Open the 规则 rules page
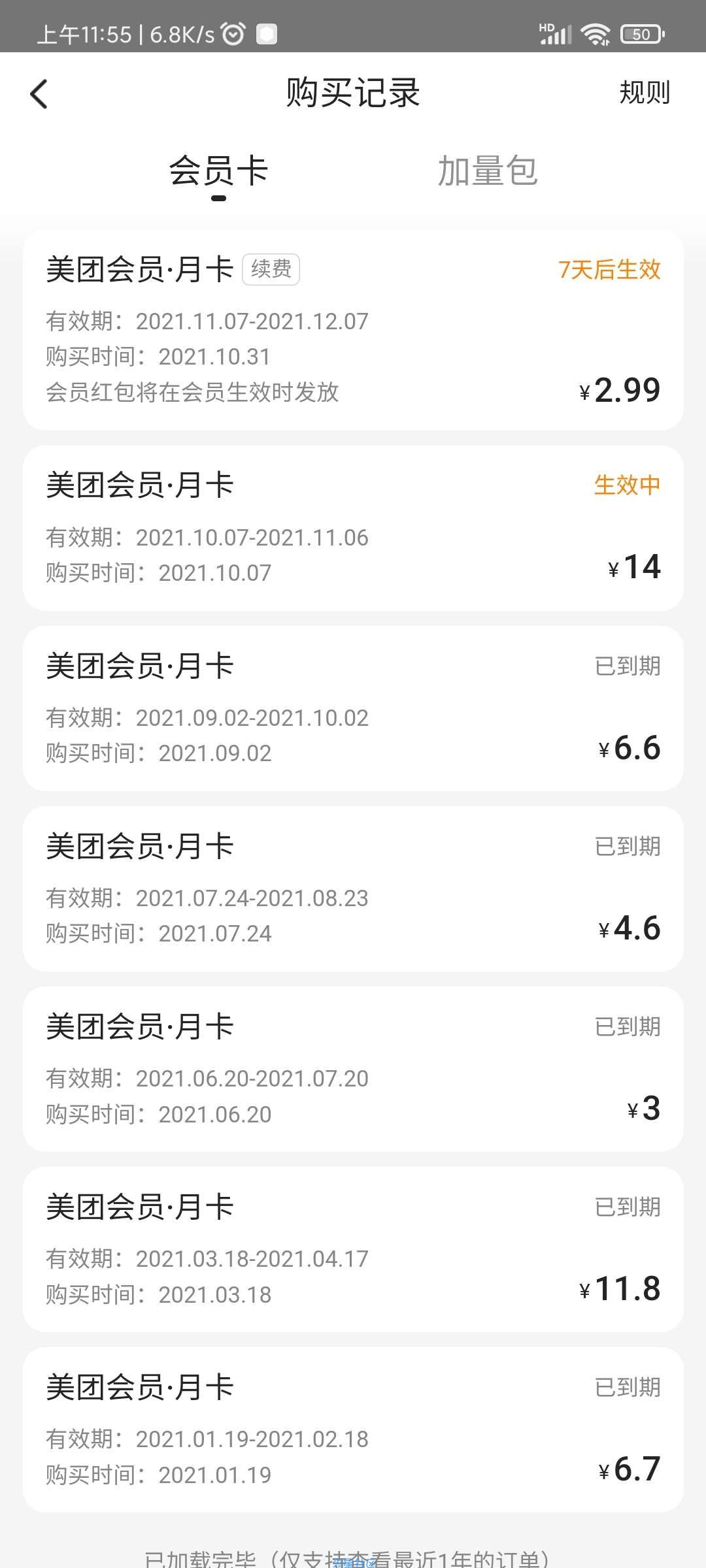706x1568 pixels. point(645,93)
